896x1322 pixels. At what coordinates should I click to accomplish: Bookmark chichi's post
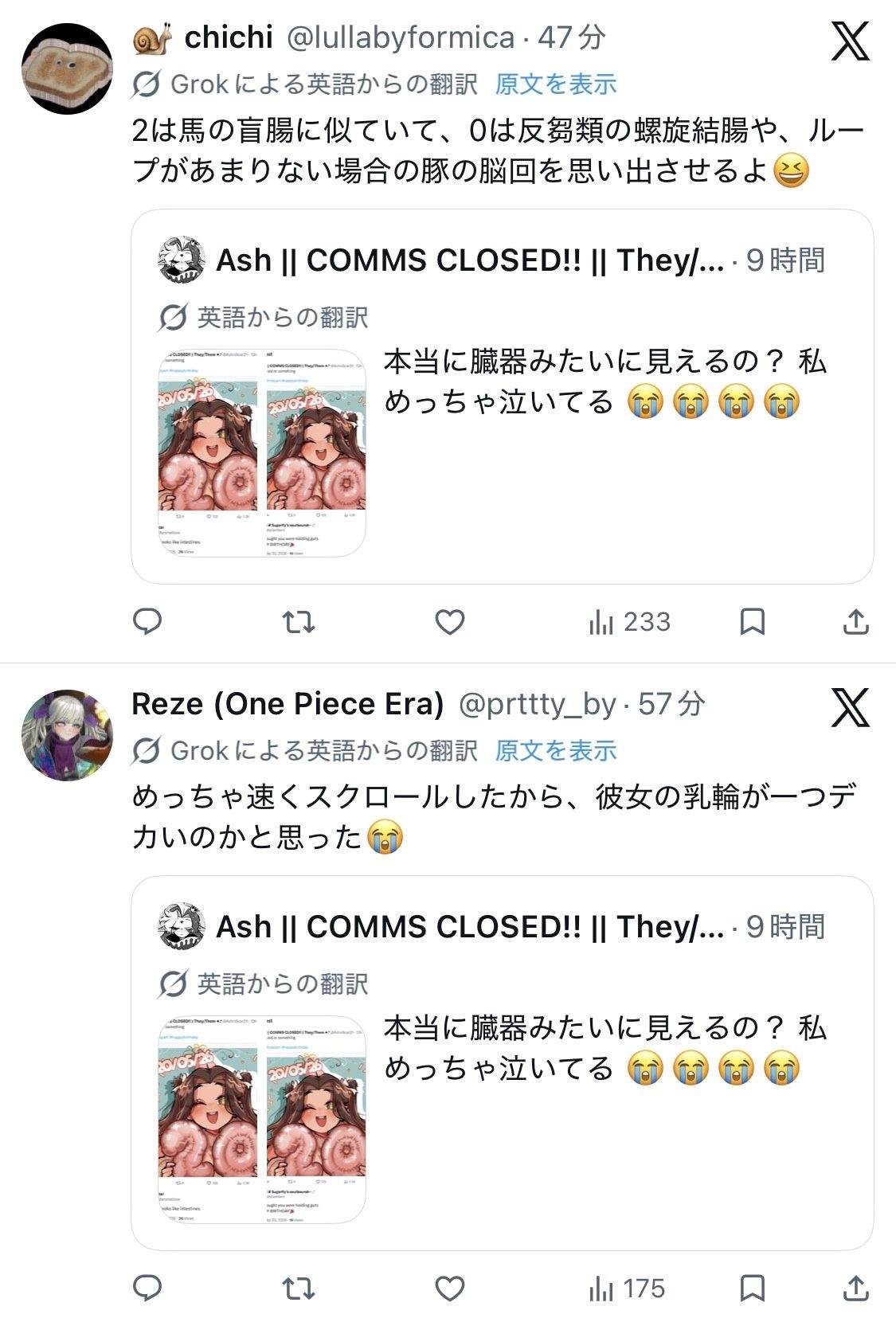pyautogui.click(x=753, y=621)
